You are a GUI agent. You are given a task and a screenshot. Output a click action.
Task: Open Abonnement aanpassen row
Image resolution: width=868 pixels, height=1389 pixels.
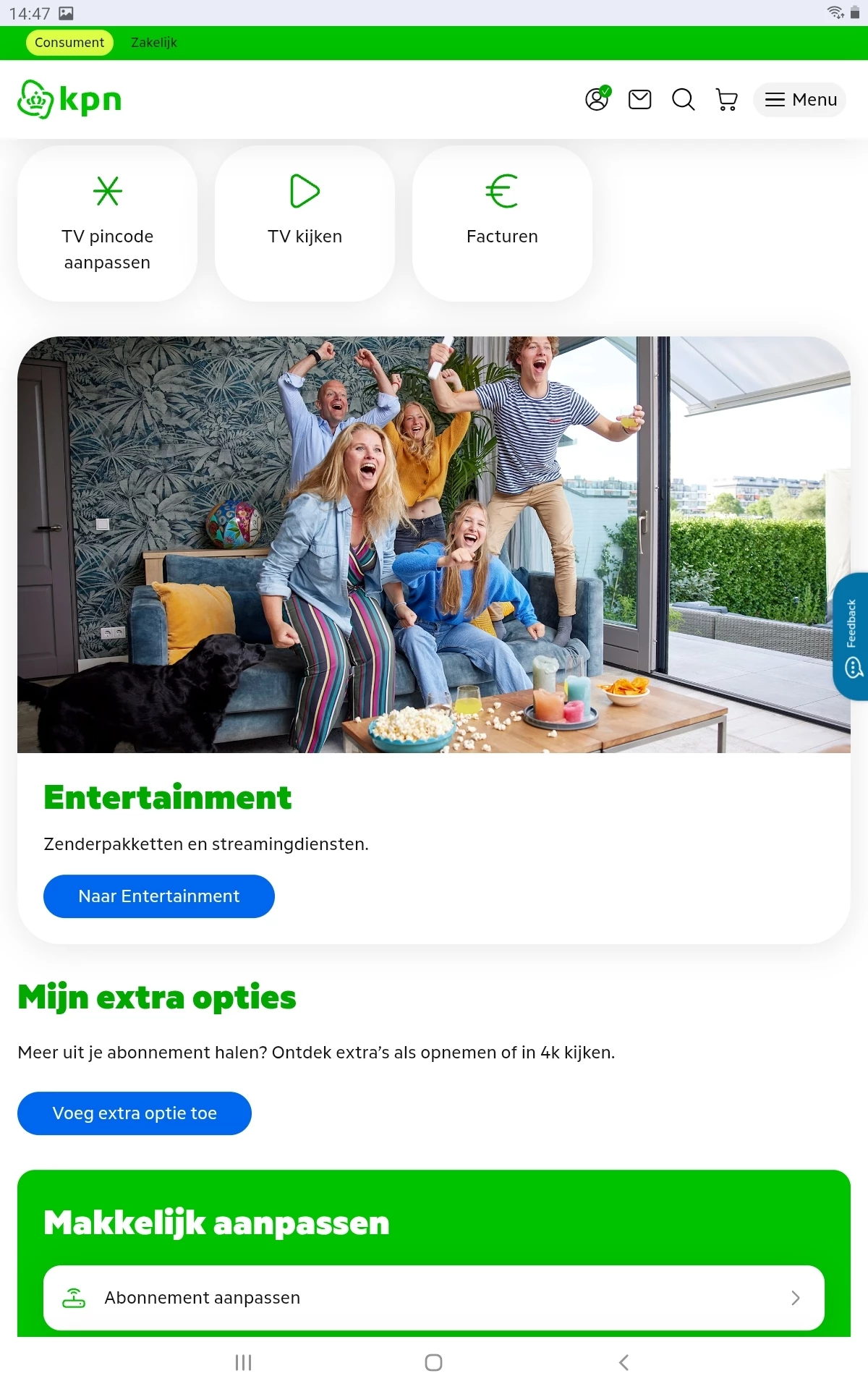coord(434,1298)
